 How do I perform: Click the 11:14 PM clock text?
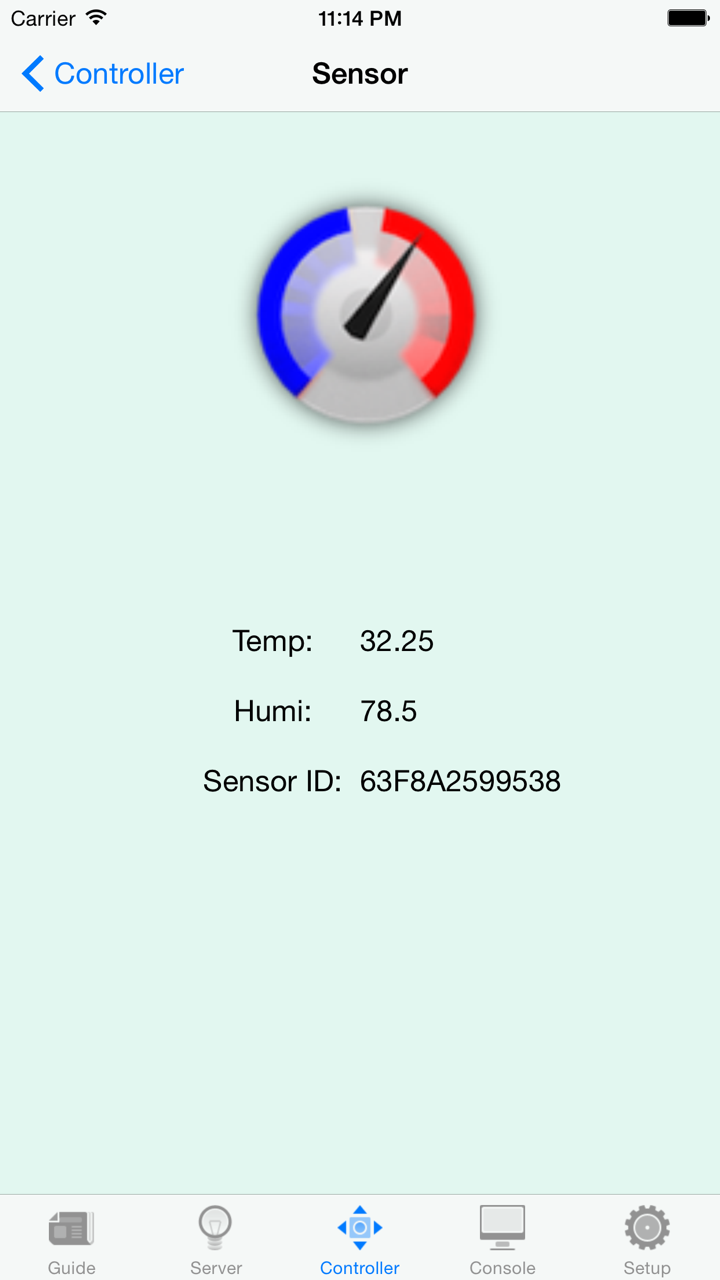click(358, 17)
